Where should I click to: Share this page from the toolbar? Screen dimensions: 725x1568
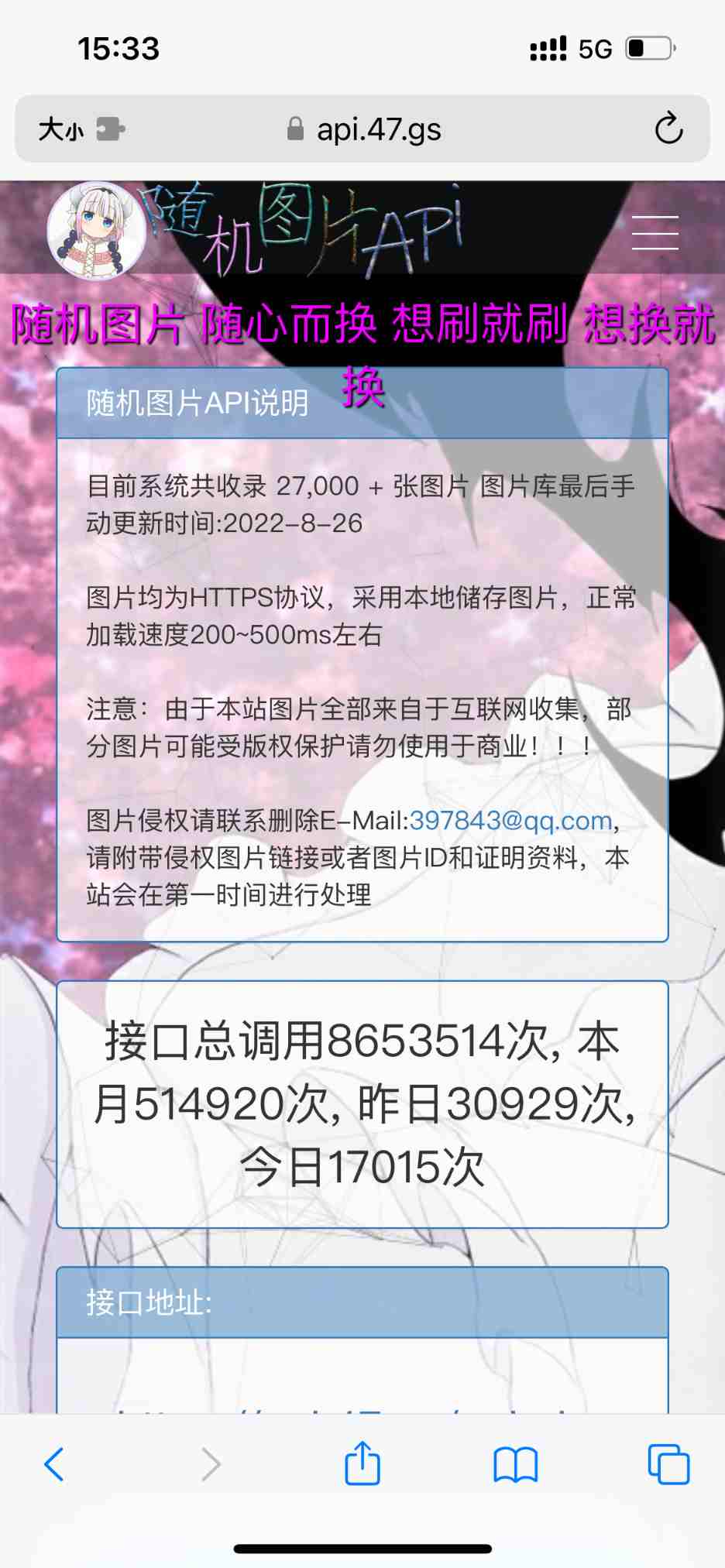(362, 1463)
